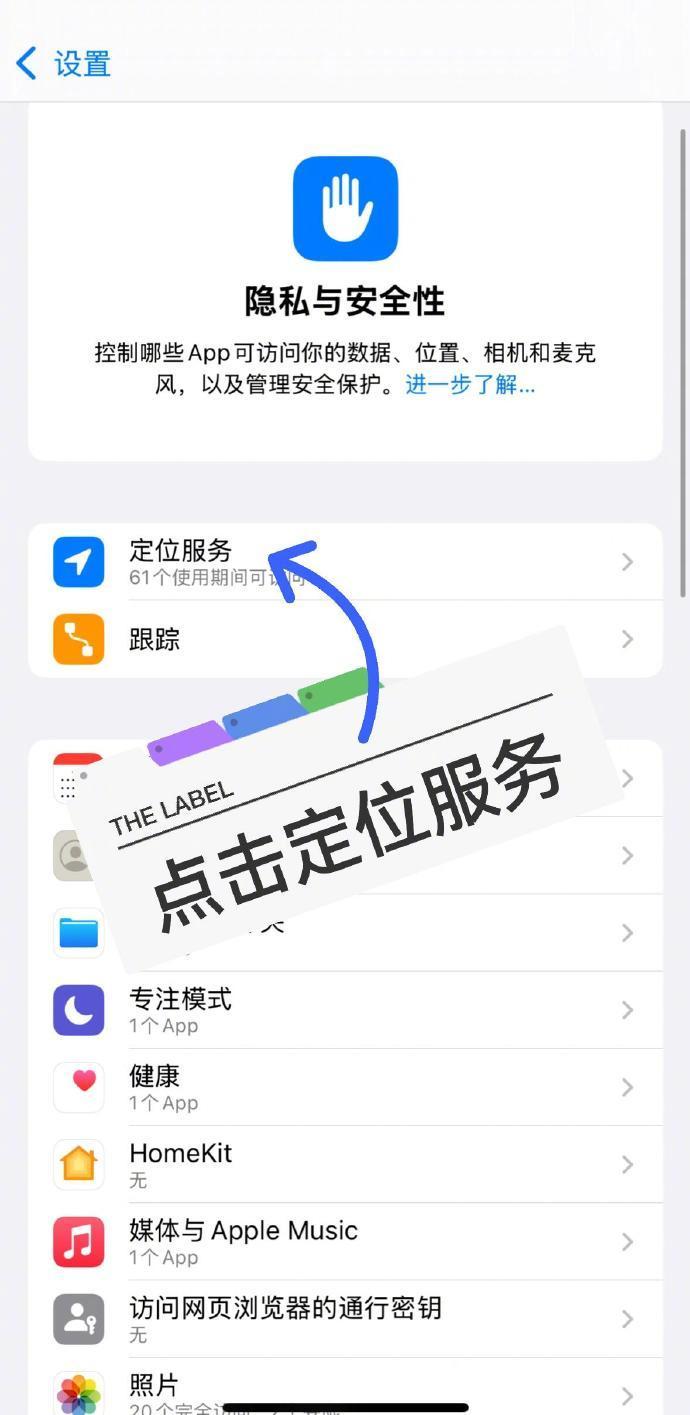Viewport: 690px width, 1415px height.
Task: Open 照片 privacy settings
Action: (345, 1392)
